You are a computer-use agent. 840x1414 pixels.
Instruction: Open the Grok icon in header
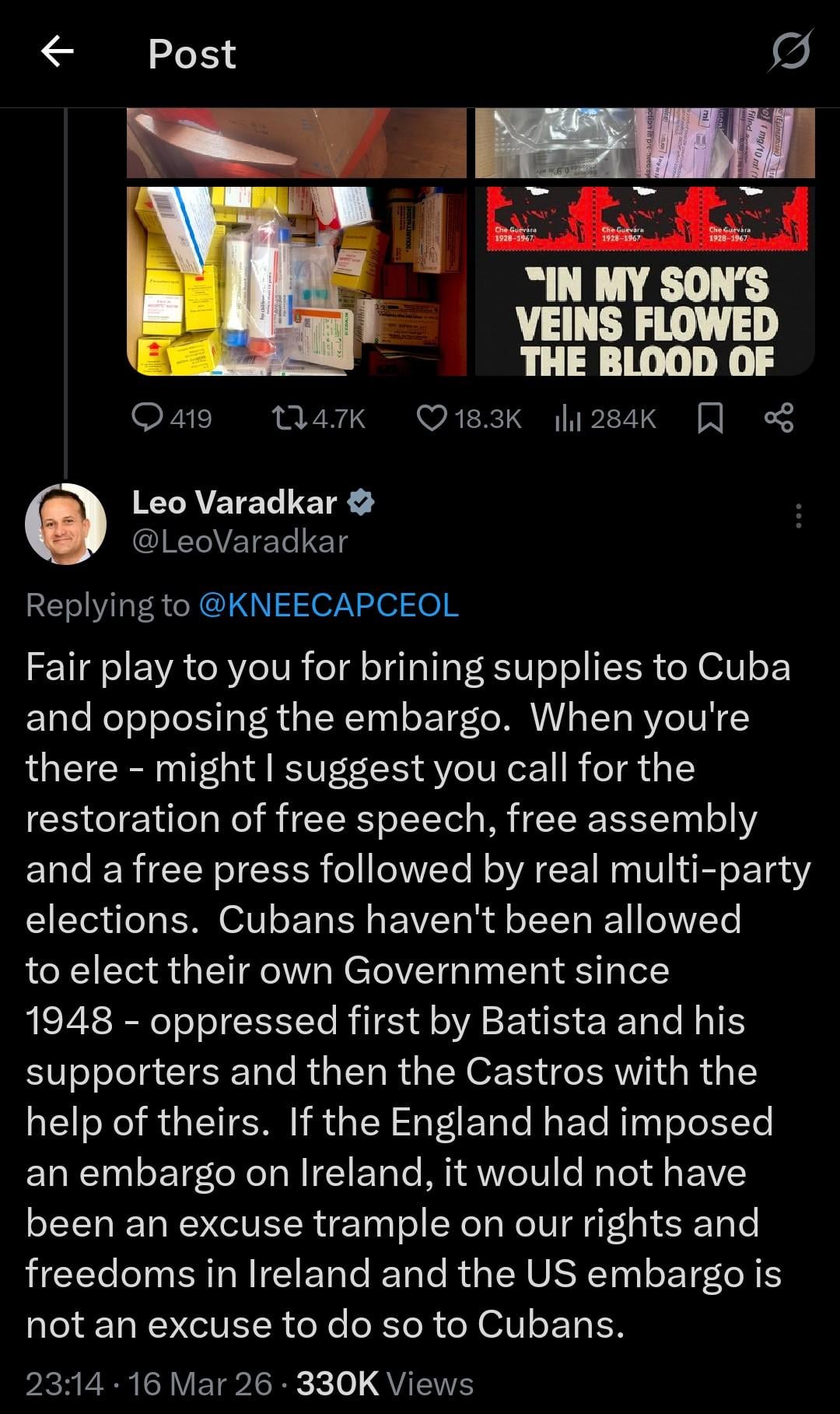pyautogui.click(x=792, y=51)
